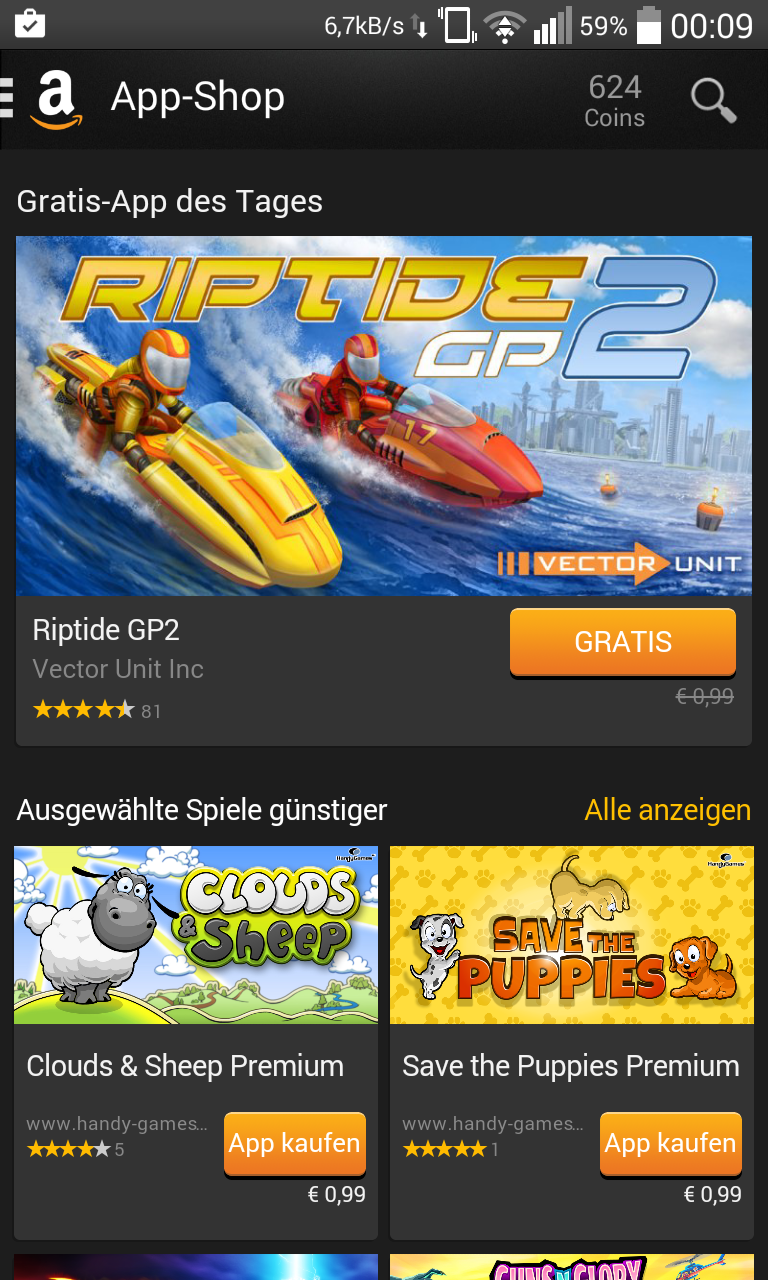Get Riptide GP2 with the GRATIS button
Screen dimensions: 768x1280
pos(622,642)
